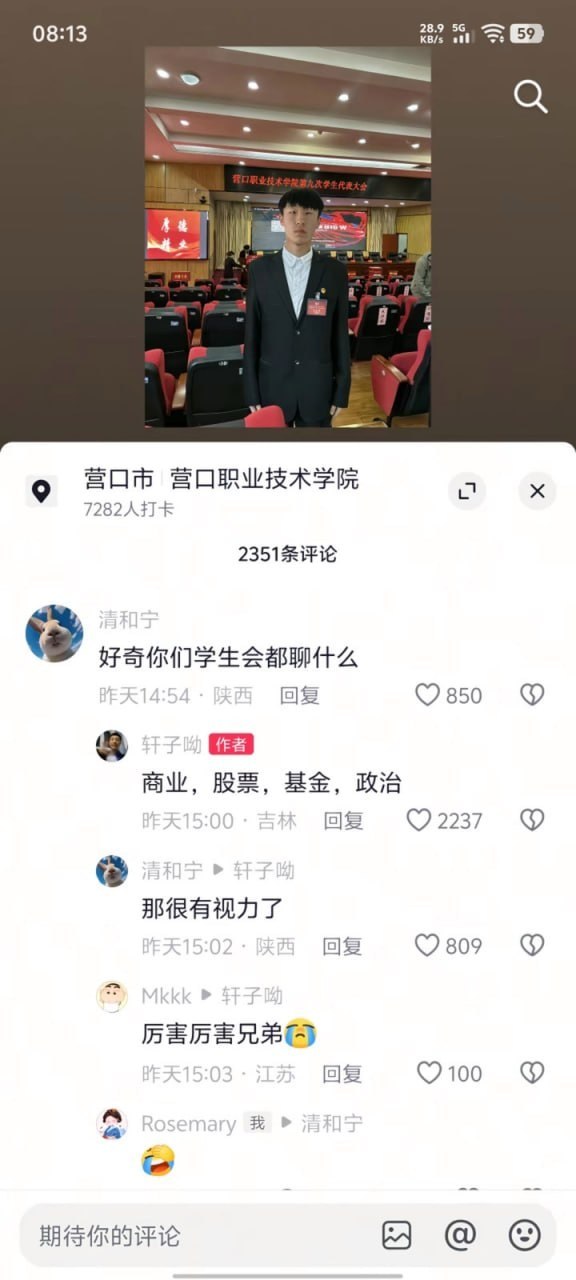Like 清和宁's comment 好奇你们学生会都聊什么
The height and width of the screenshot is (1280, 576).
[x=448, y=695]
